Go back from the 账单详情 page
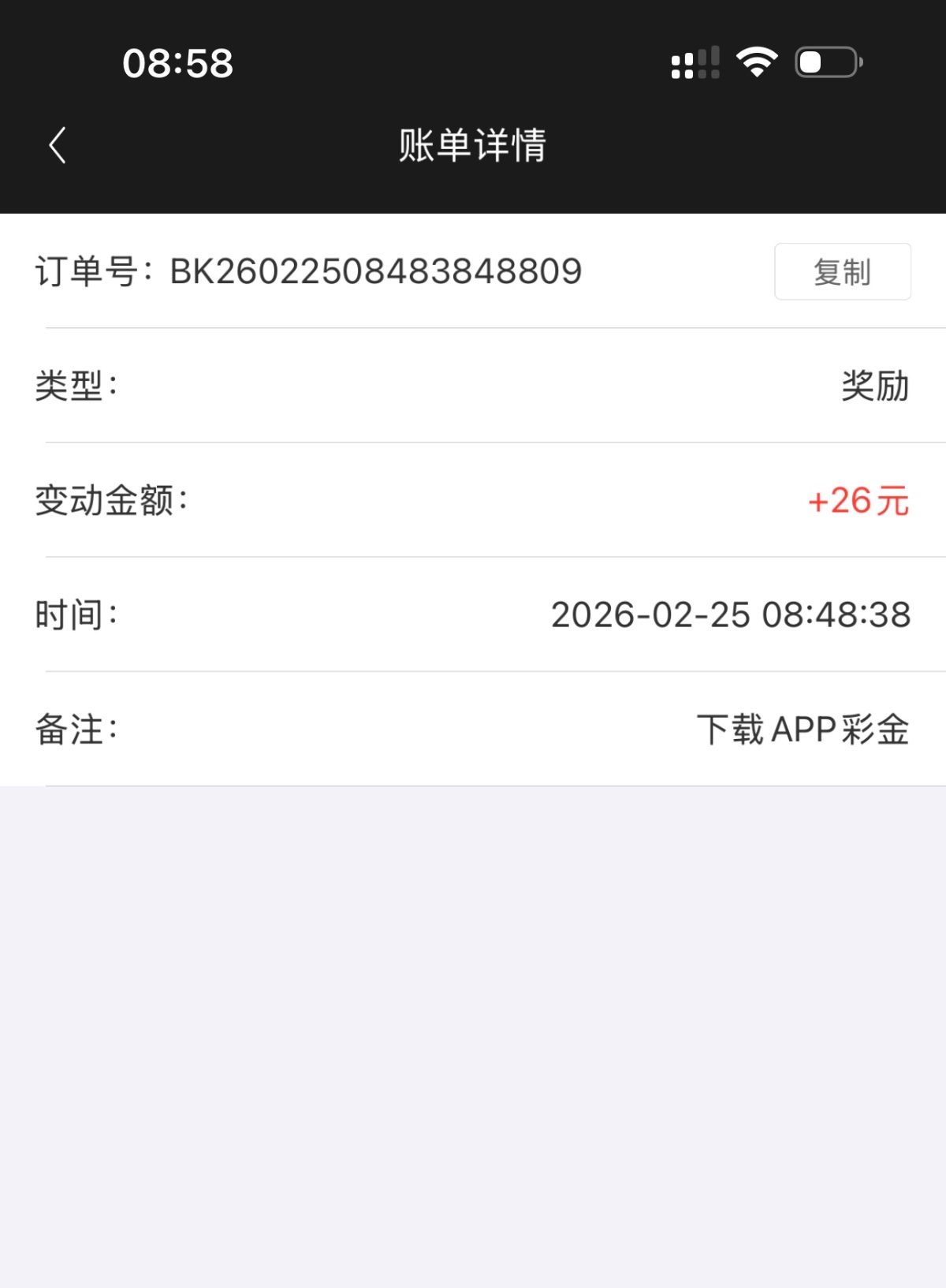The image size is (946, 1288). tap(58, 146)
